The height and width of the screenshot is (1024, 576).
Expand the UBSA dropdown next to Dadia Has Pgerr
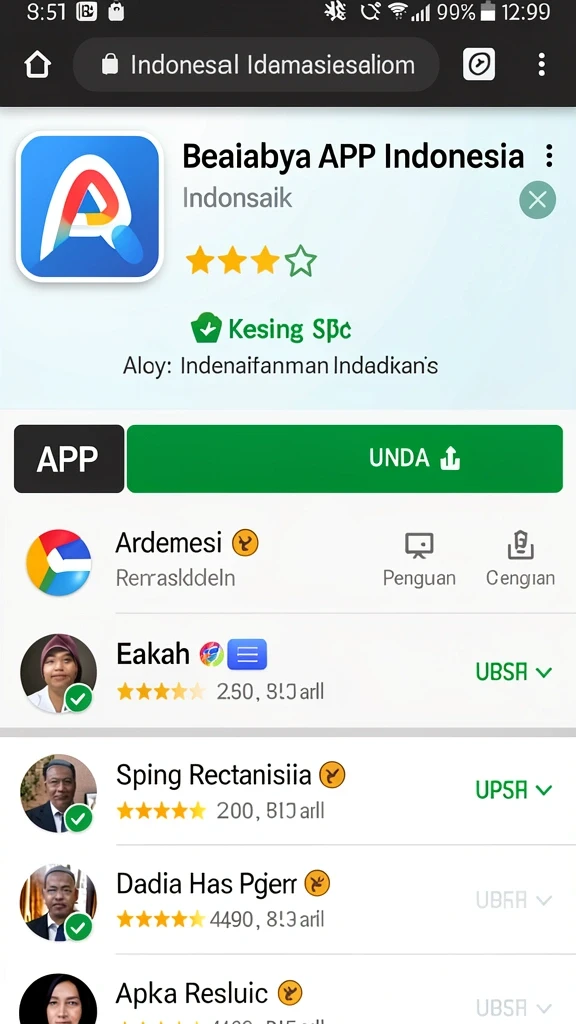(514, 901)
